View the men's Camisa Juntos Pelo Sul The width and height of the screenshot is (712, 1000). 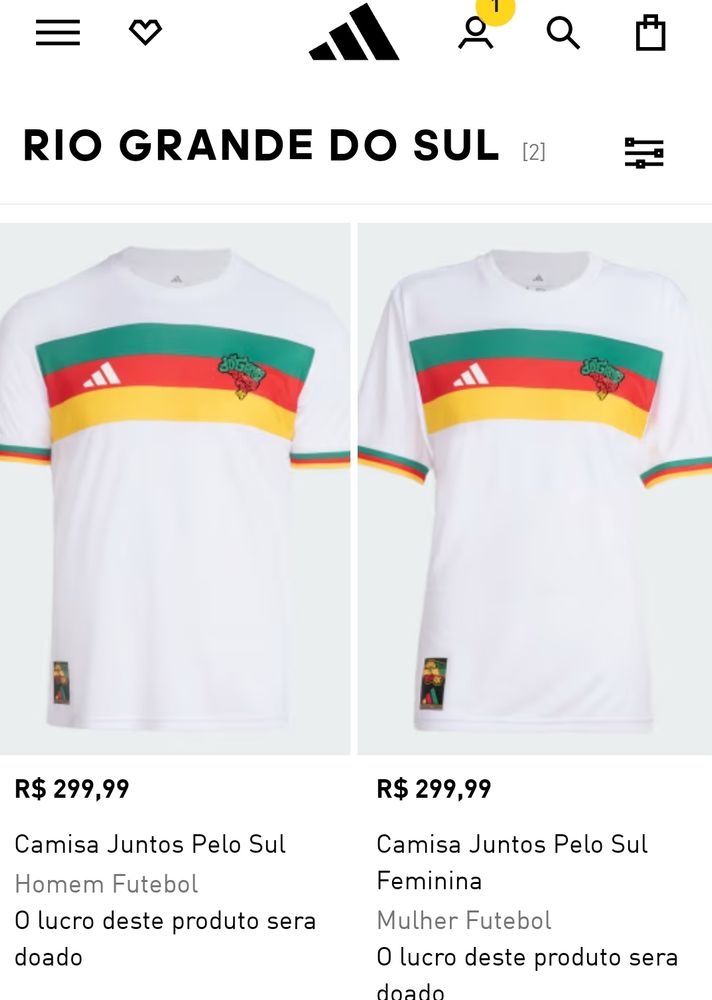(175, 488)
